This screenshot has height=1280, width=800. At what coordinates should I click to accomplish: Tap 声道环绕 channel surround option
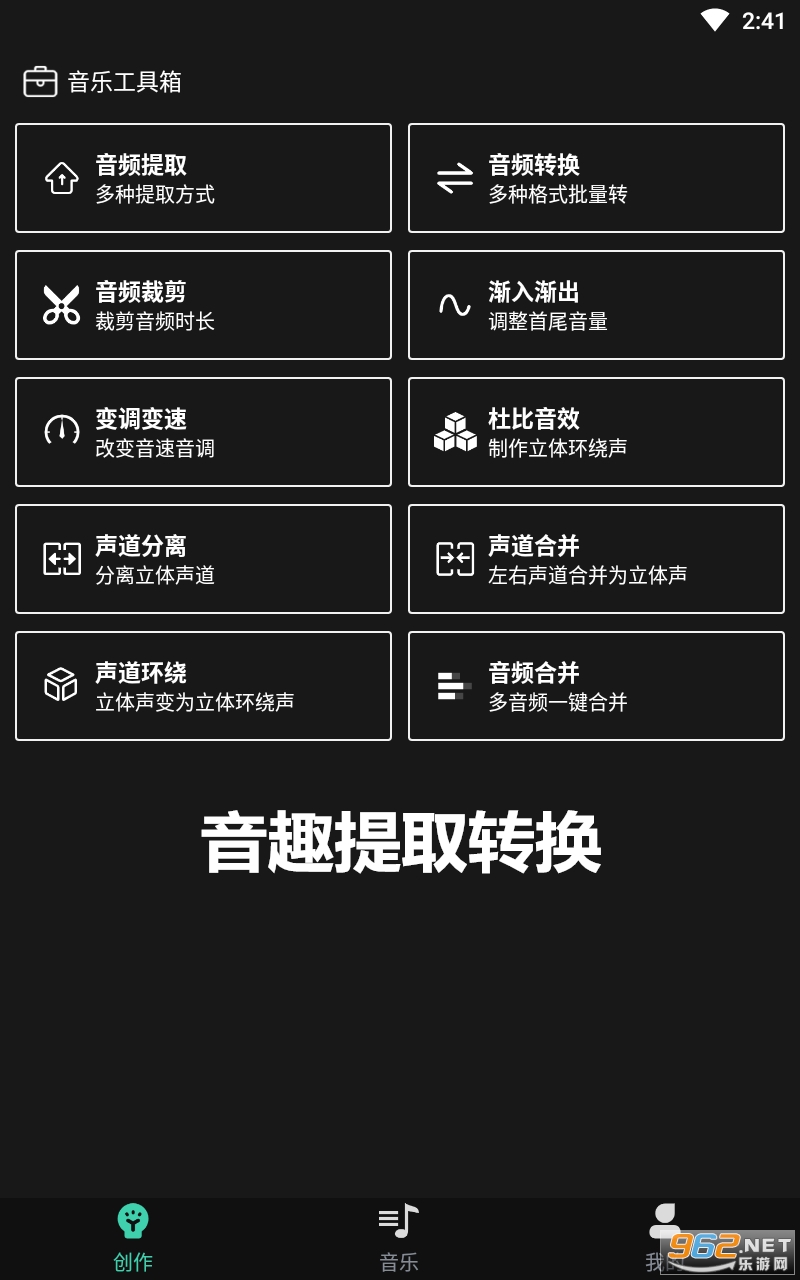click(203, 686)
